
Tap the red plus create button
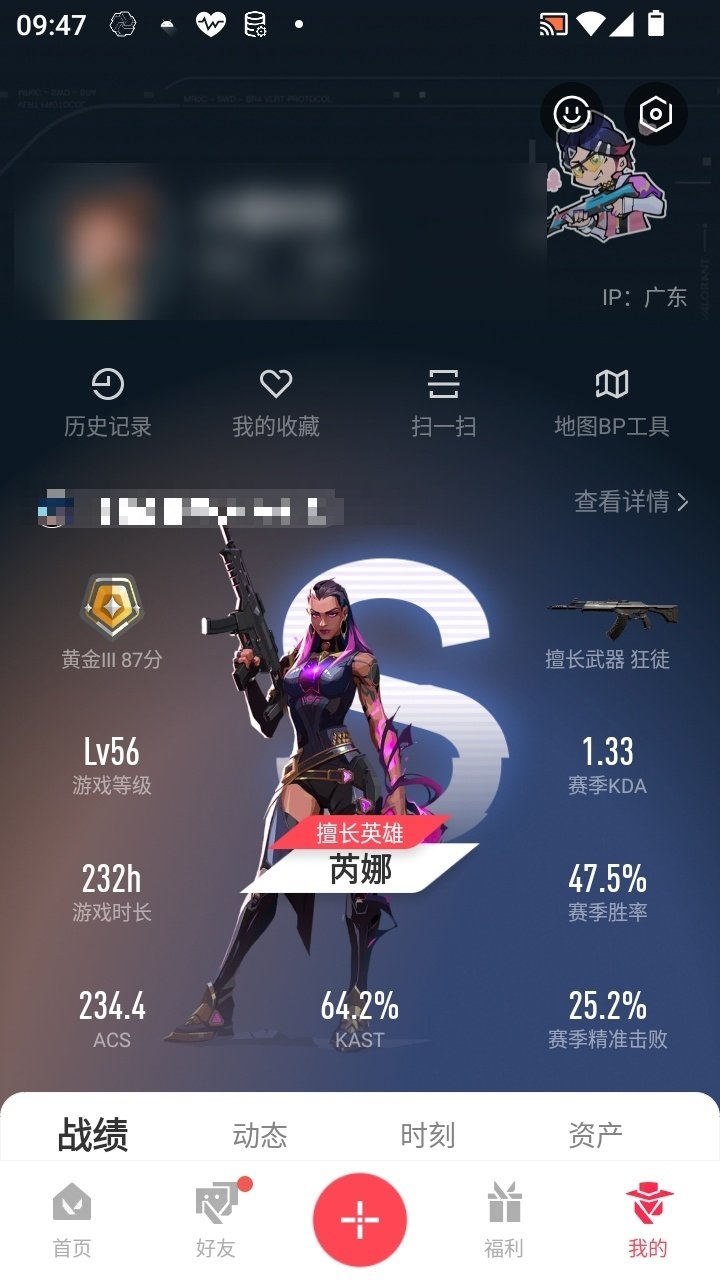pos(360,1216)
